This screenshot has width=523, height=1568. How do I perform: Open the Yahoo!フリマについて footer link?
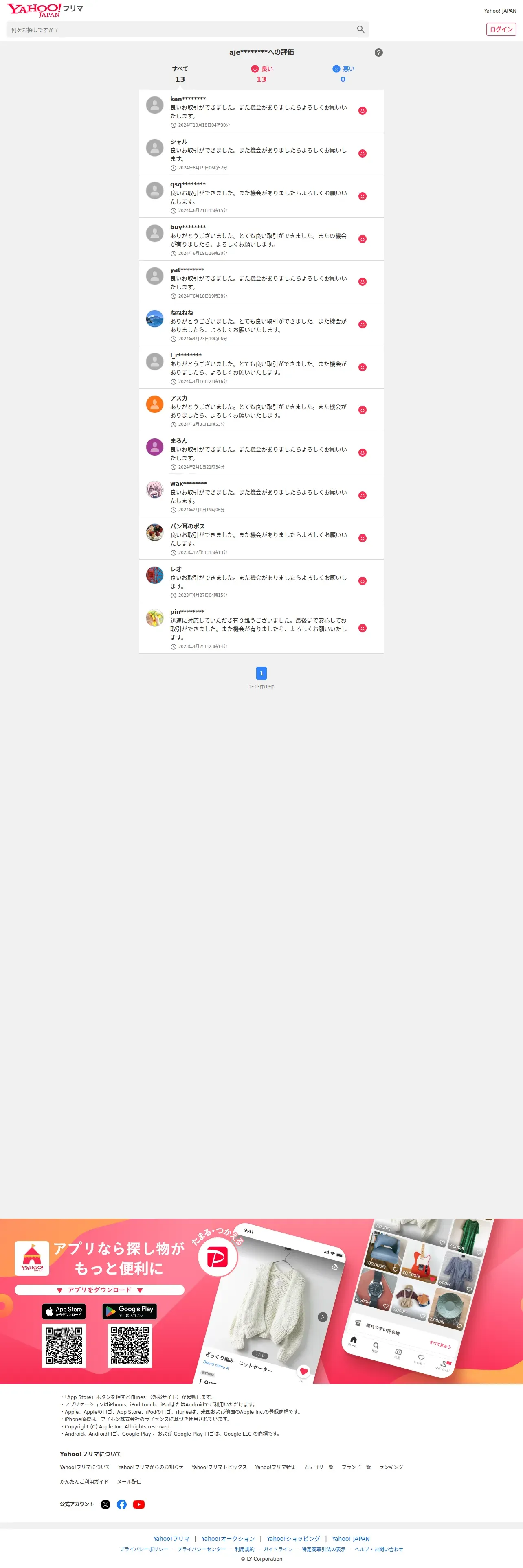85,1467
